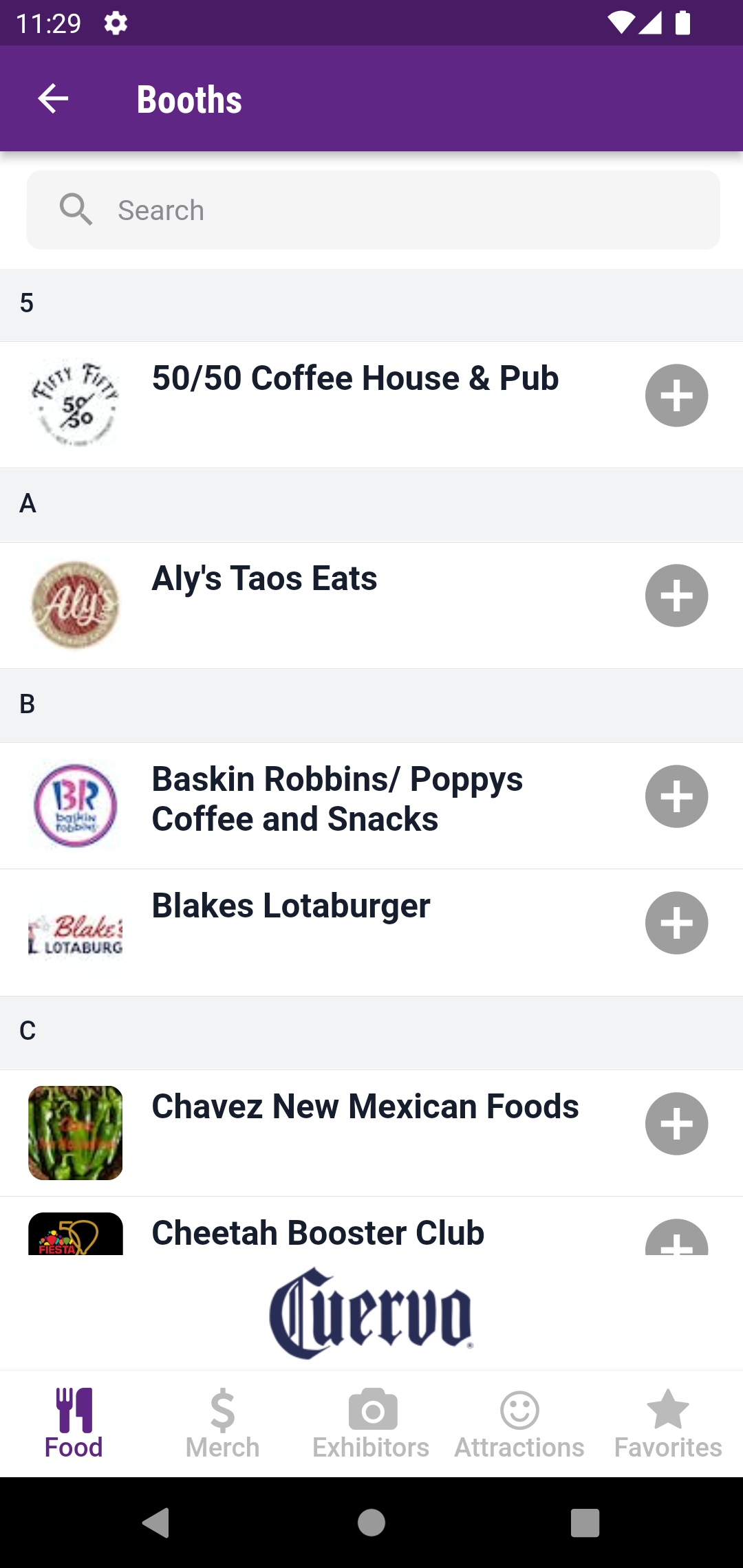Image resolution: width=743 pixels, height=1568 pixels.
Task: Switch to the Exhibitors tab
Action: tap(371, 1424)
